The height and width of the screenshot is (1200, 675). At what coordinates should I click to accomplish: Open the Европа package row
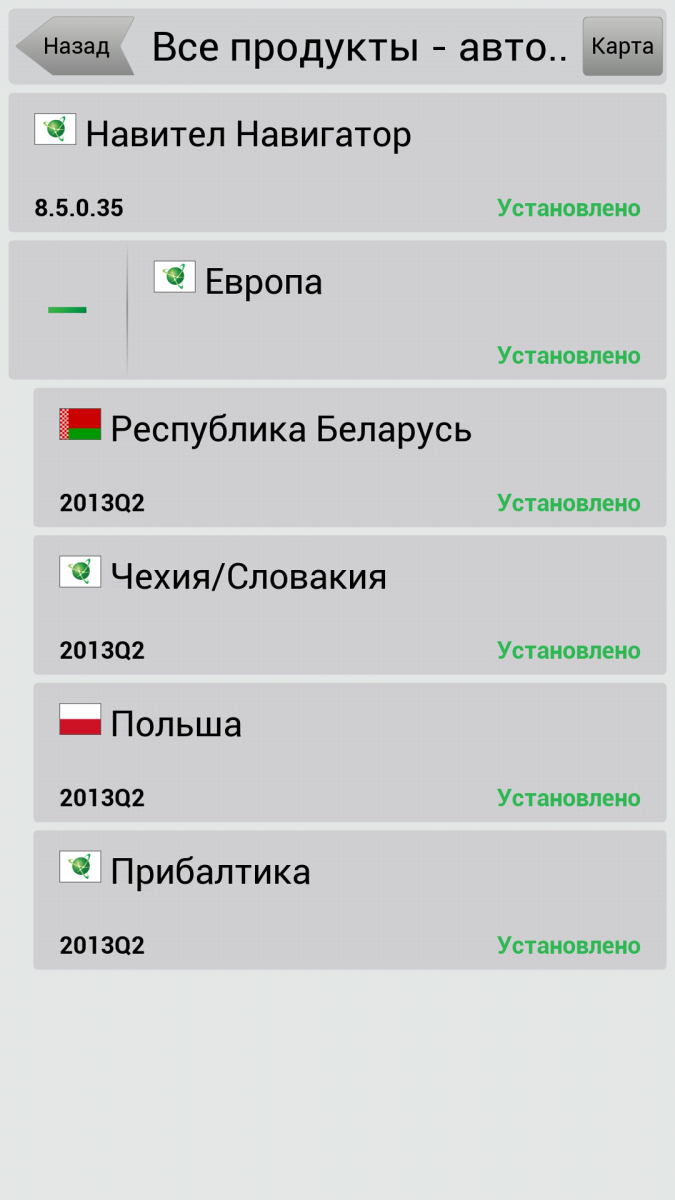[397, 310]
